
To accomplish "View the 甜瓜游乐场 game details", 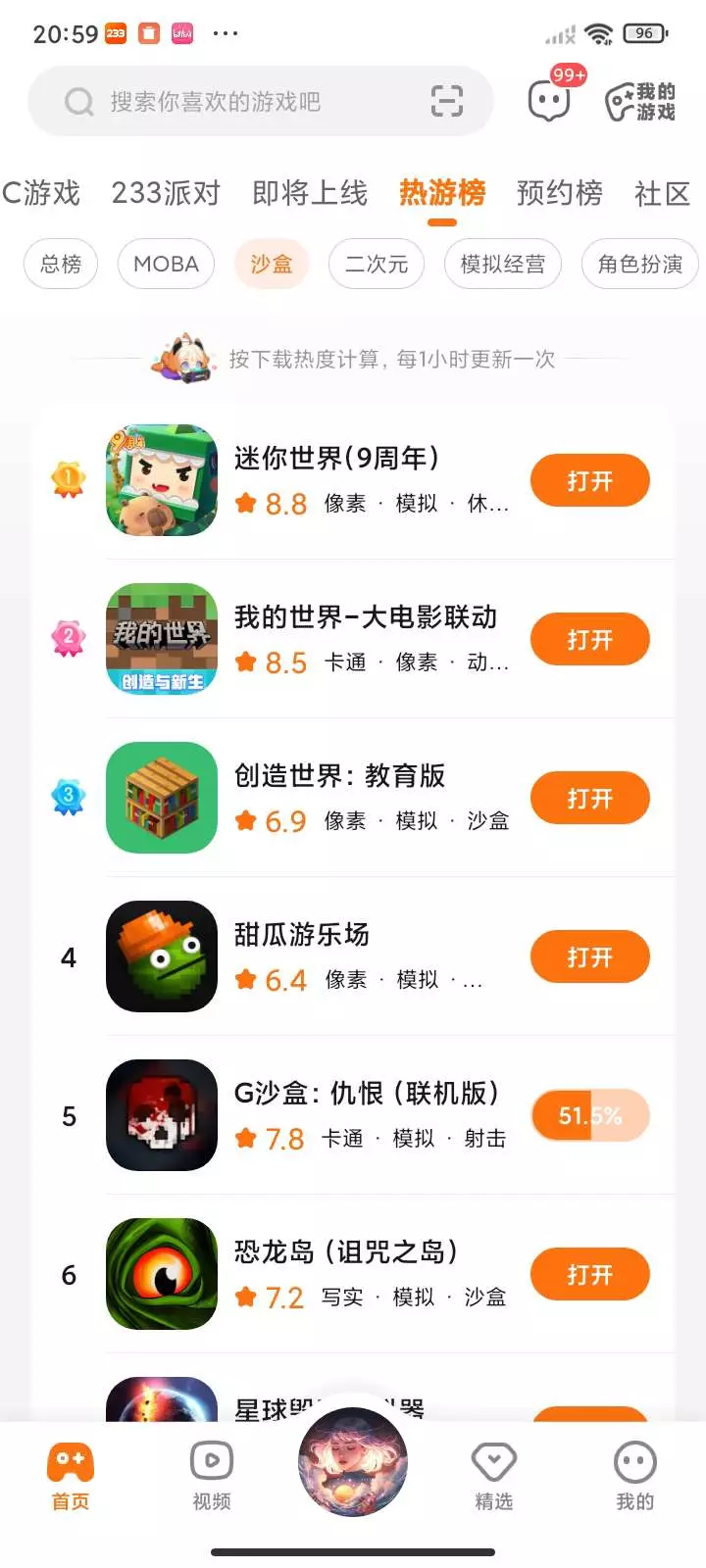I will tap(301, 935).
